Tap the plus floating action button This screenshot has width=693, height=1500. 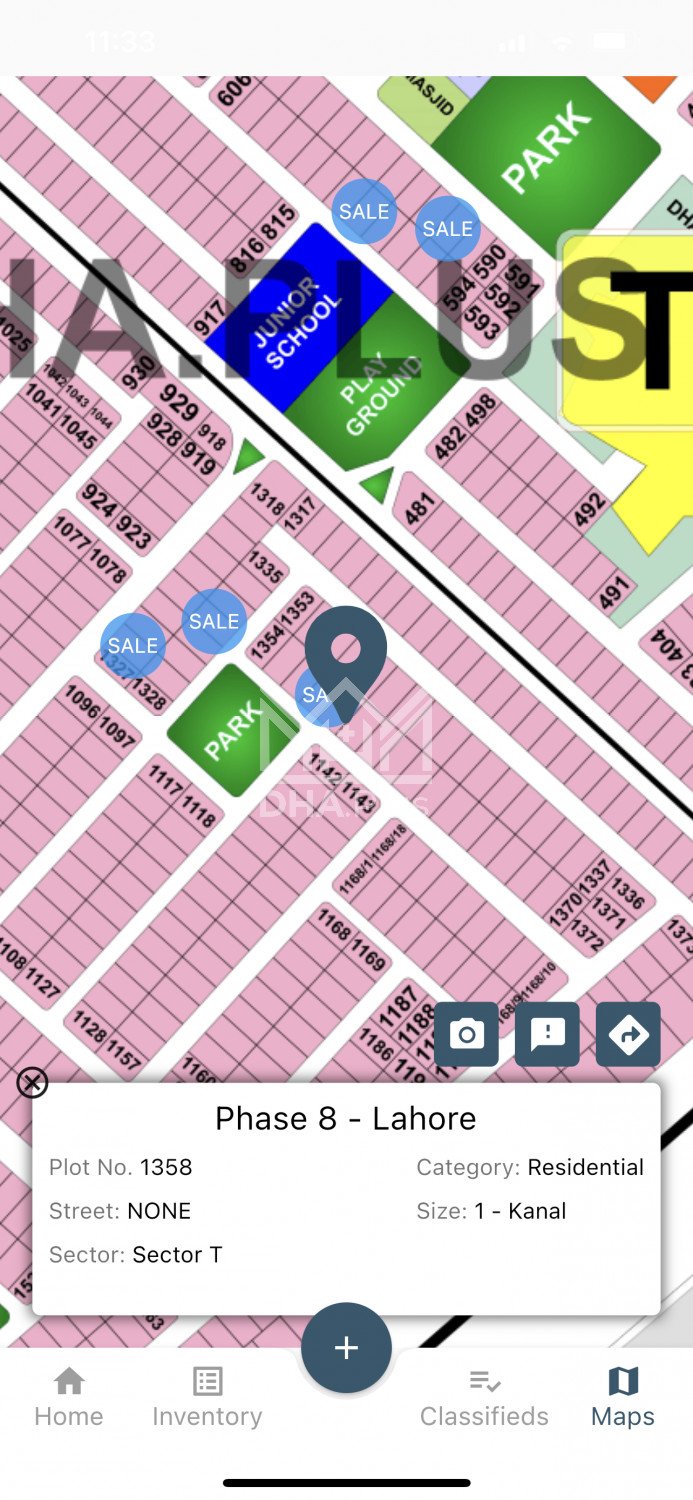[x=346, y=1348]
